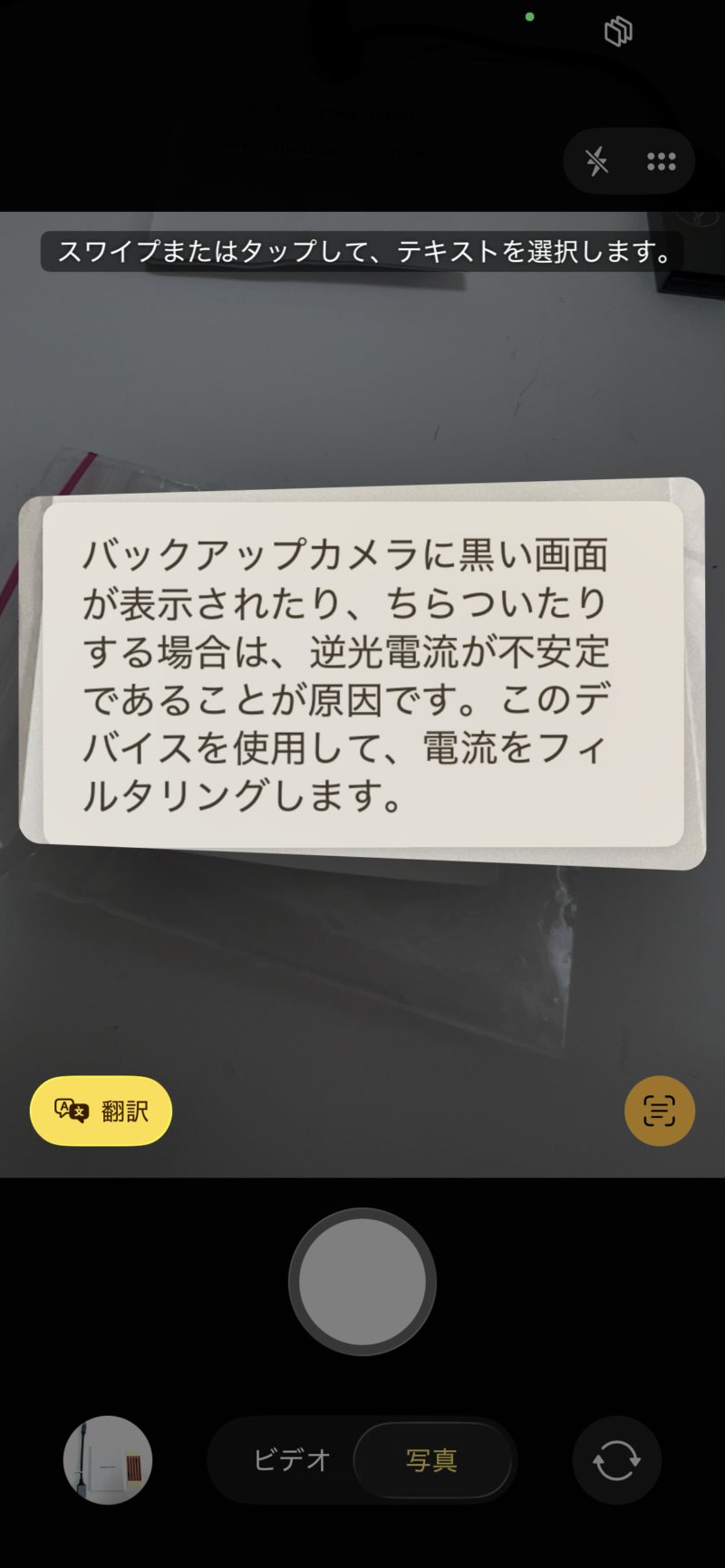Flip to the front camera

[x=616, y=1460]
